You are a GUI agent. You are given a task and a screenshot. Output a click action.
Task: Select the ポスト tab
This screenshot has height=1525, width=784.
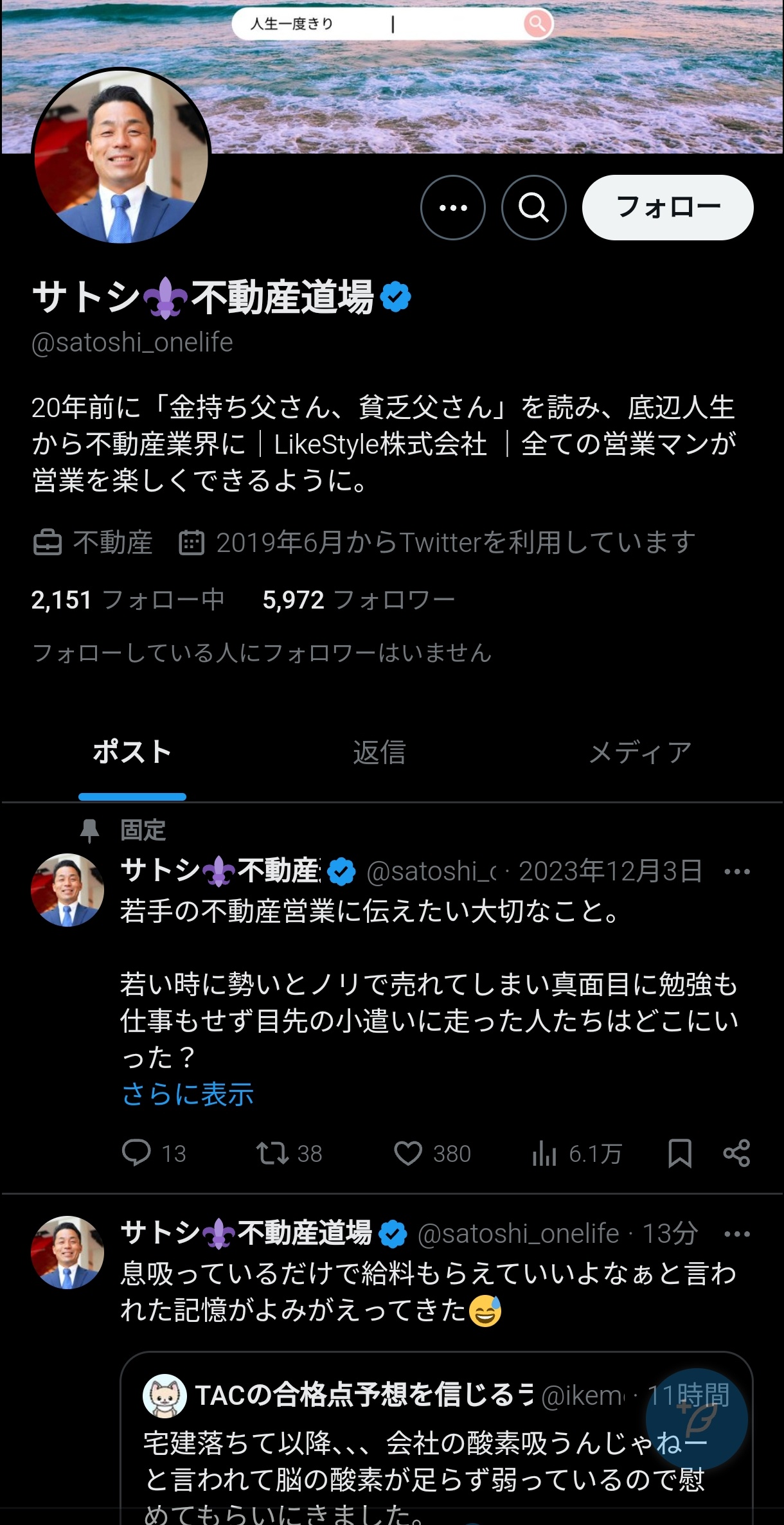(132, 753)
